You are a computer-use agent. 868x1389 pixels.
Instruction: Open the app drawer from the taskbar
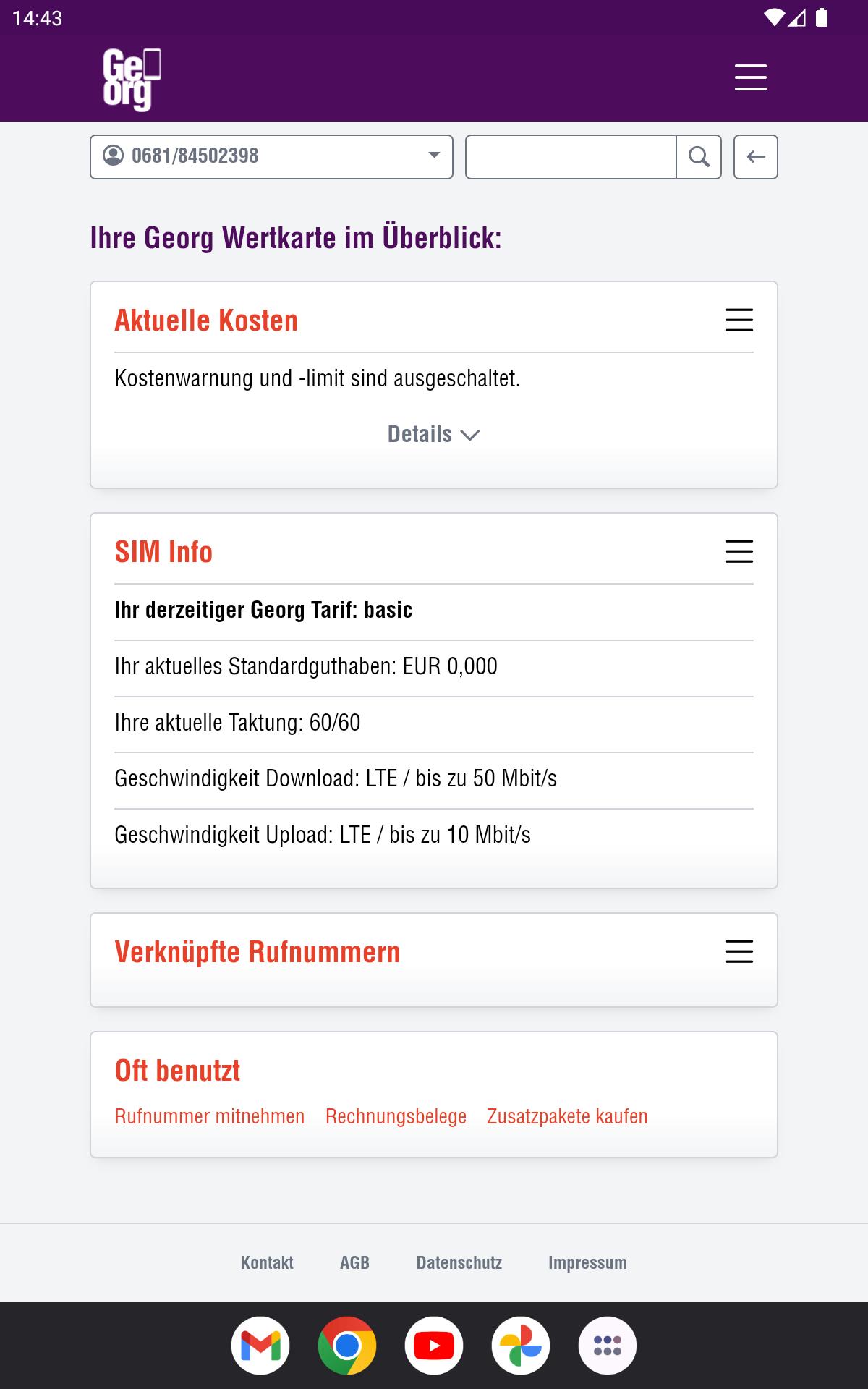608,1346
